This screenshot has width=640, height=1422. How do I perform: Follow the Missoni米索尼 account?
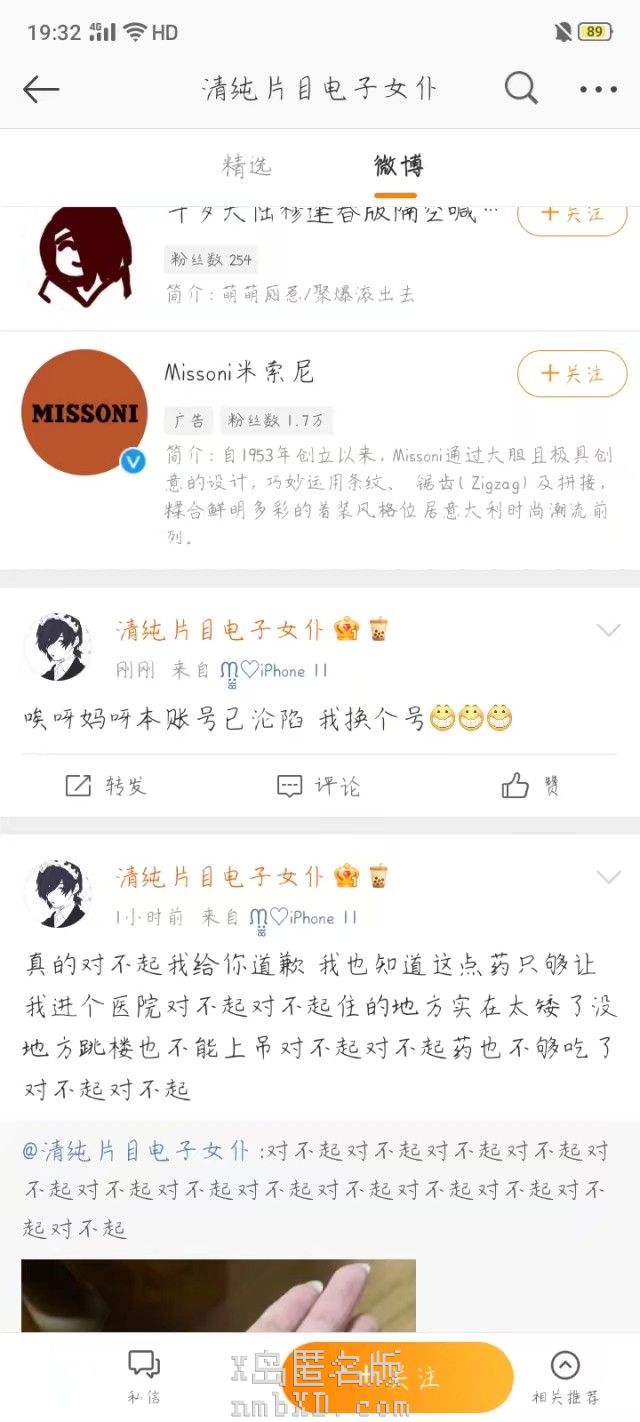point(571,374)
